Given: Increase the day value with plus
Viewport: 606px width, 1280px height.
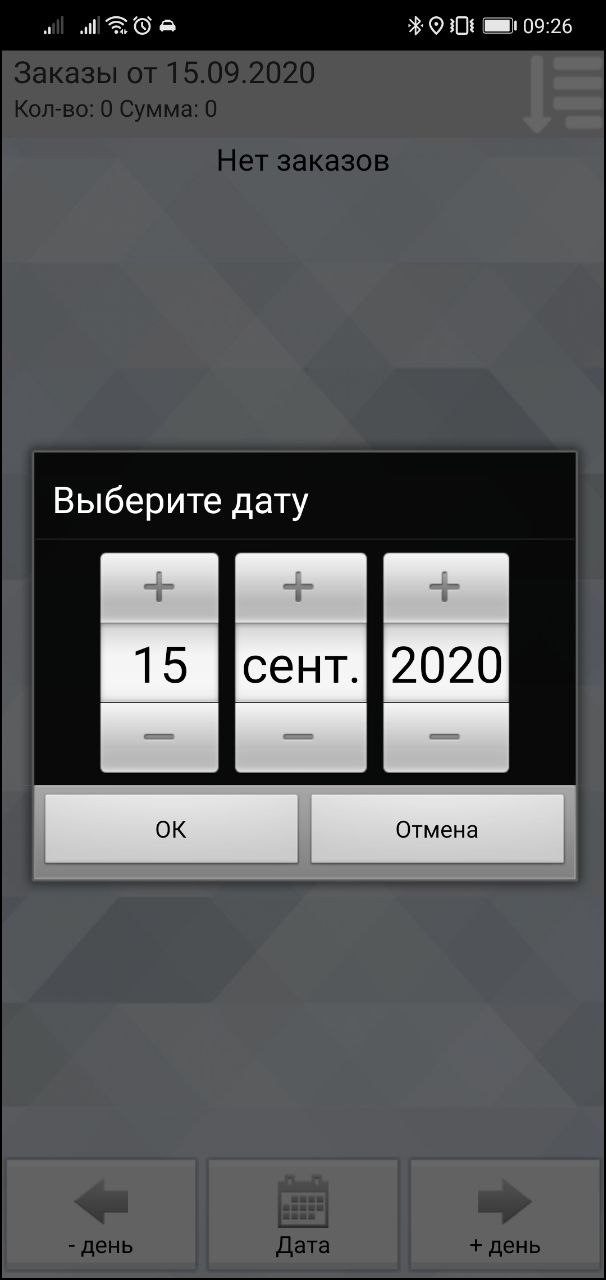Looking at the screenshot, I should coord(159,588).
